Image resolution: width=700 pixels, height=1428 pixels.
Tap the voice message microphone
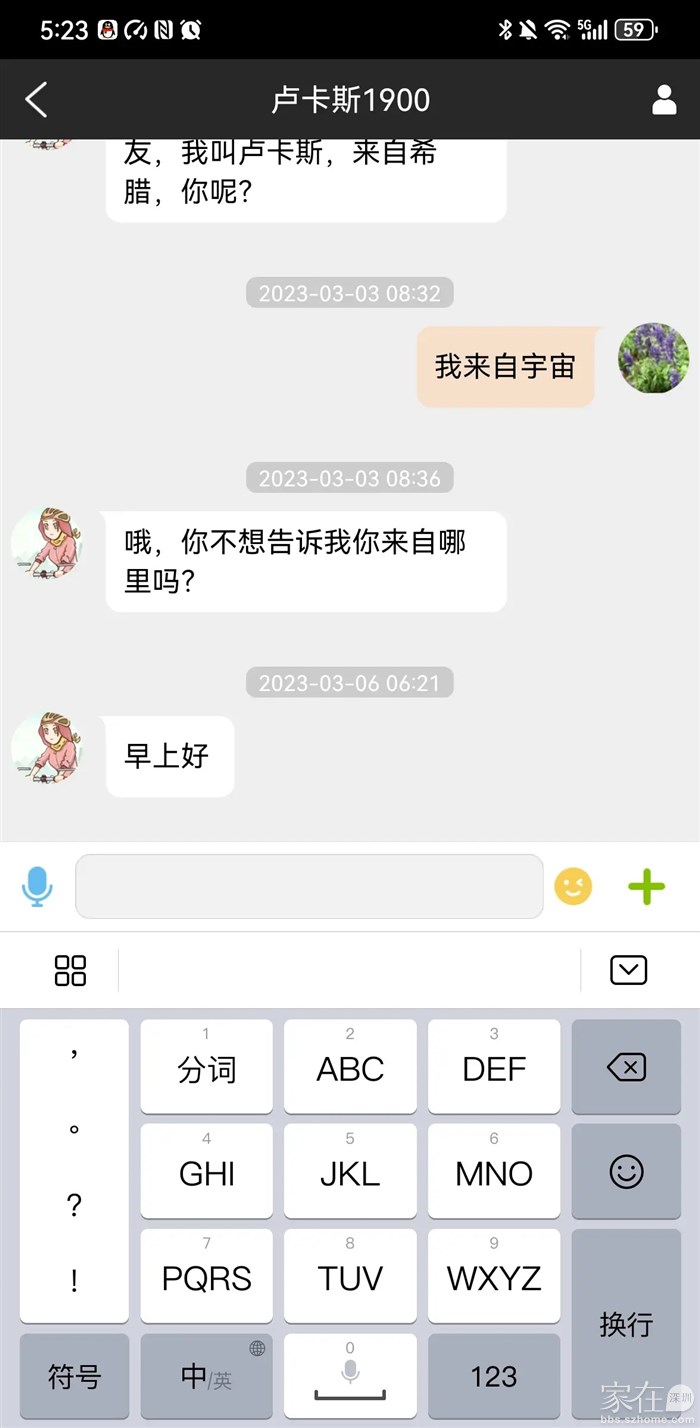[37, 886]
